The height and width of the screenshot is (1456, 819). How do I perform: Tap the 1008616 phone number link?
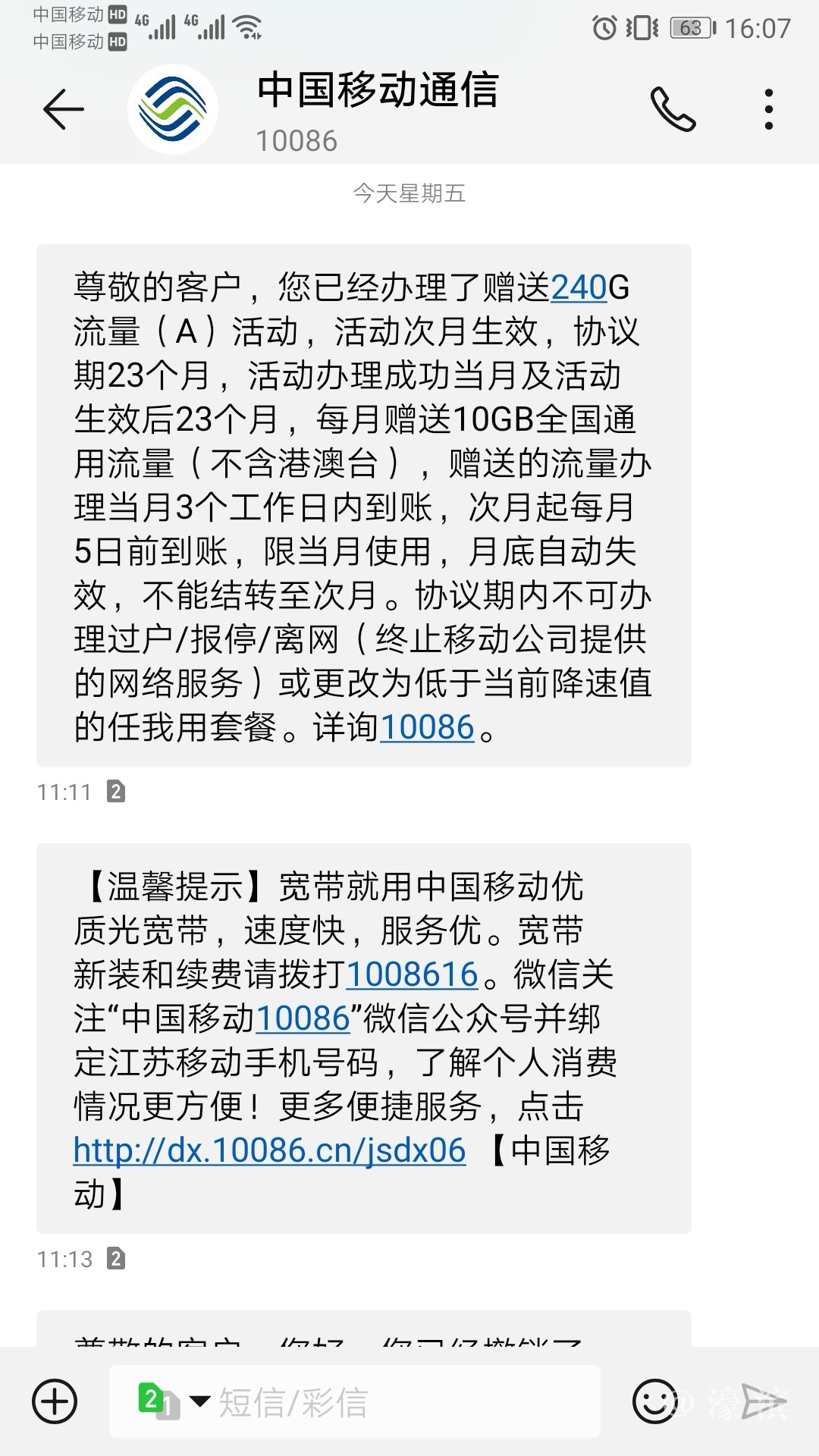pos(413,974)
